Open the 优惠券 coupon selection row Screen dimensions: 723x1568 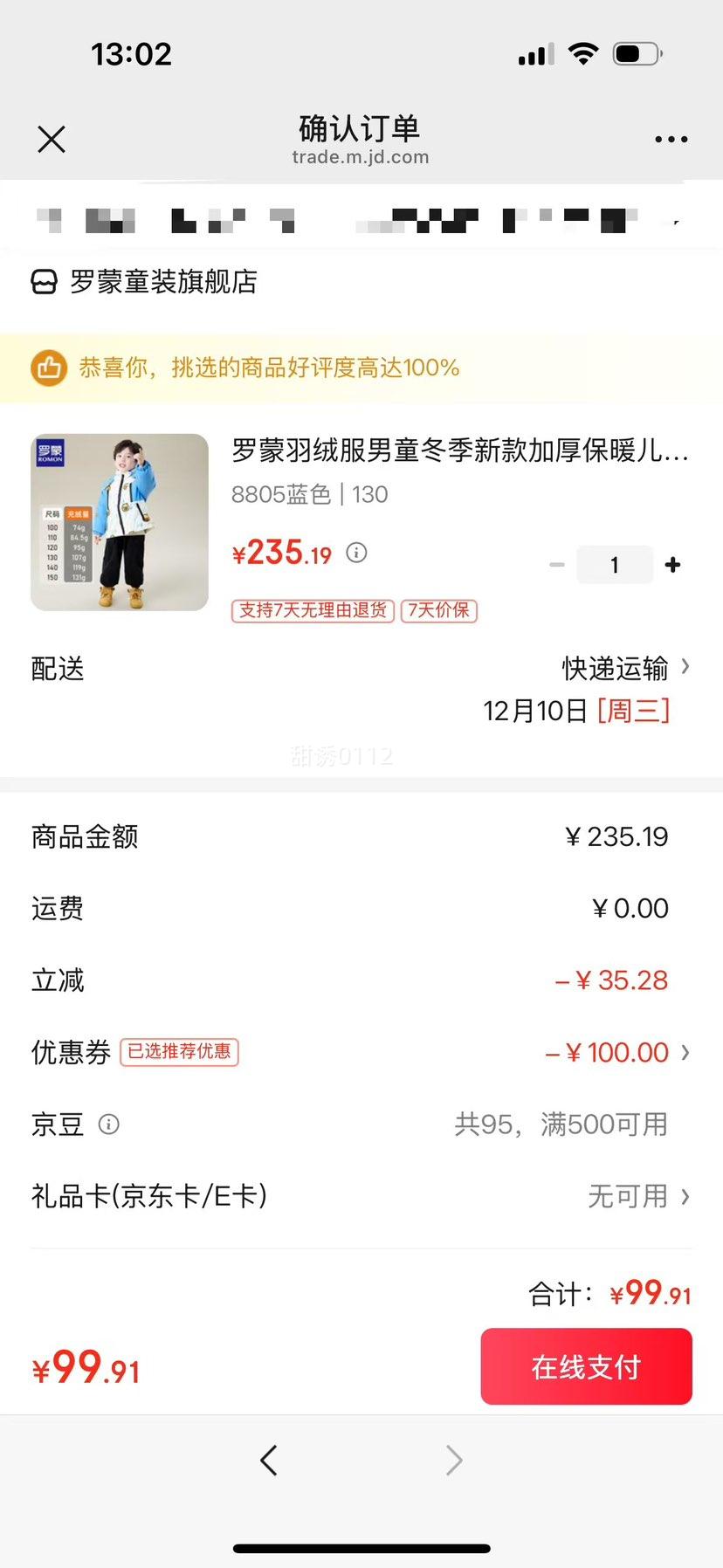coord(361,1052)
